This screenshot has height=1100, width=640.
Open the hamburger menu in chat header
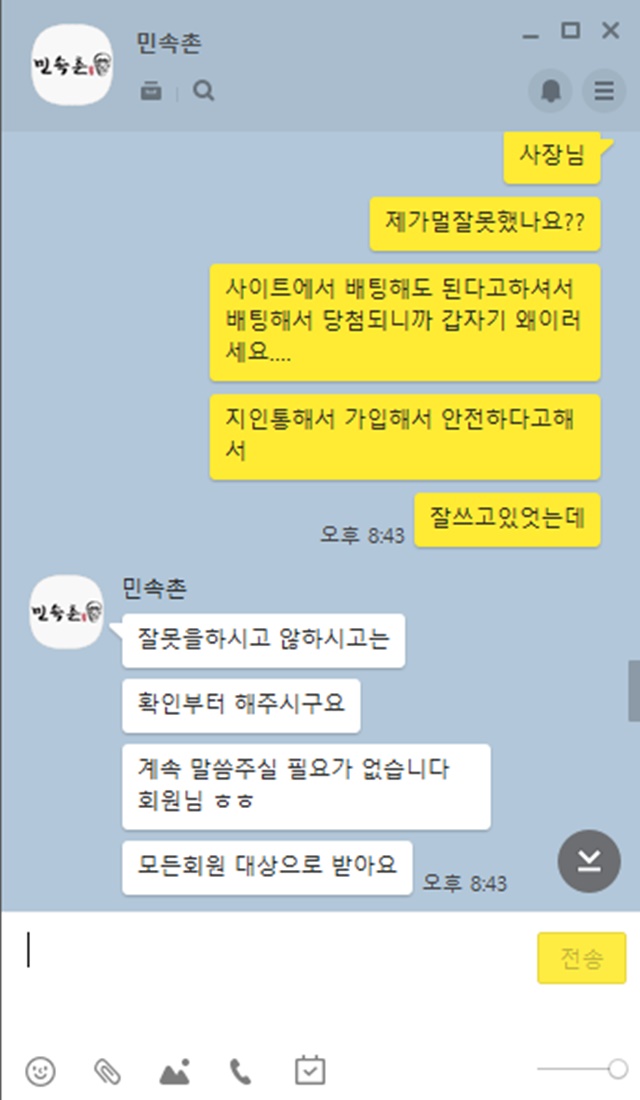tap(604, 90)
